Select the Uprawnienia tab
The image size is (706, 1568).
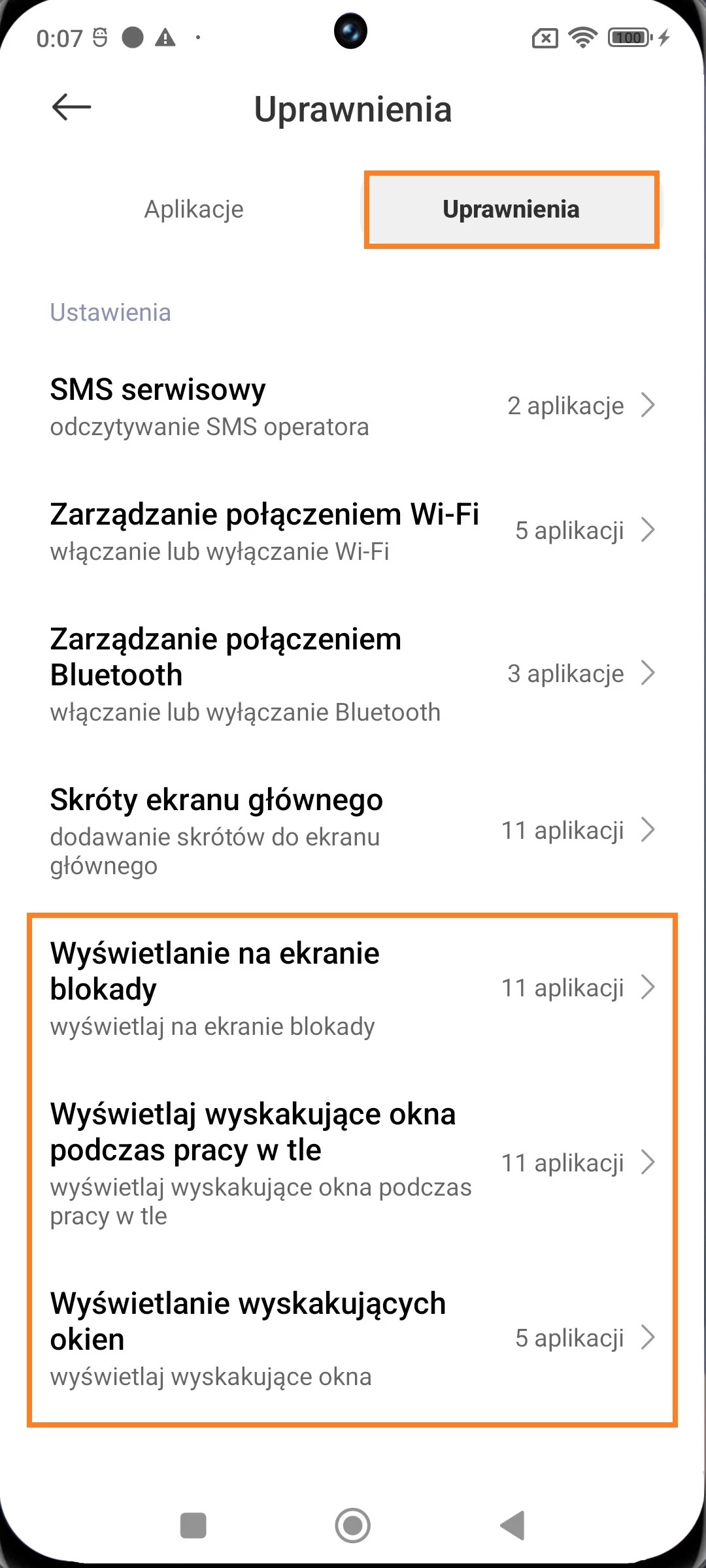[511, 210]
